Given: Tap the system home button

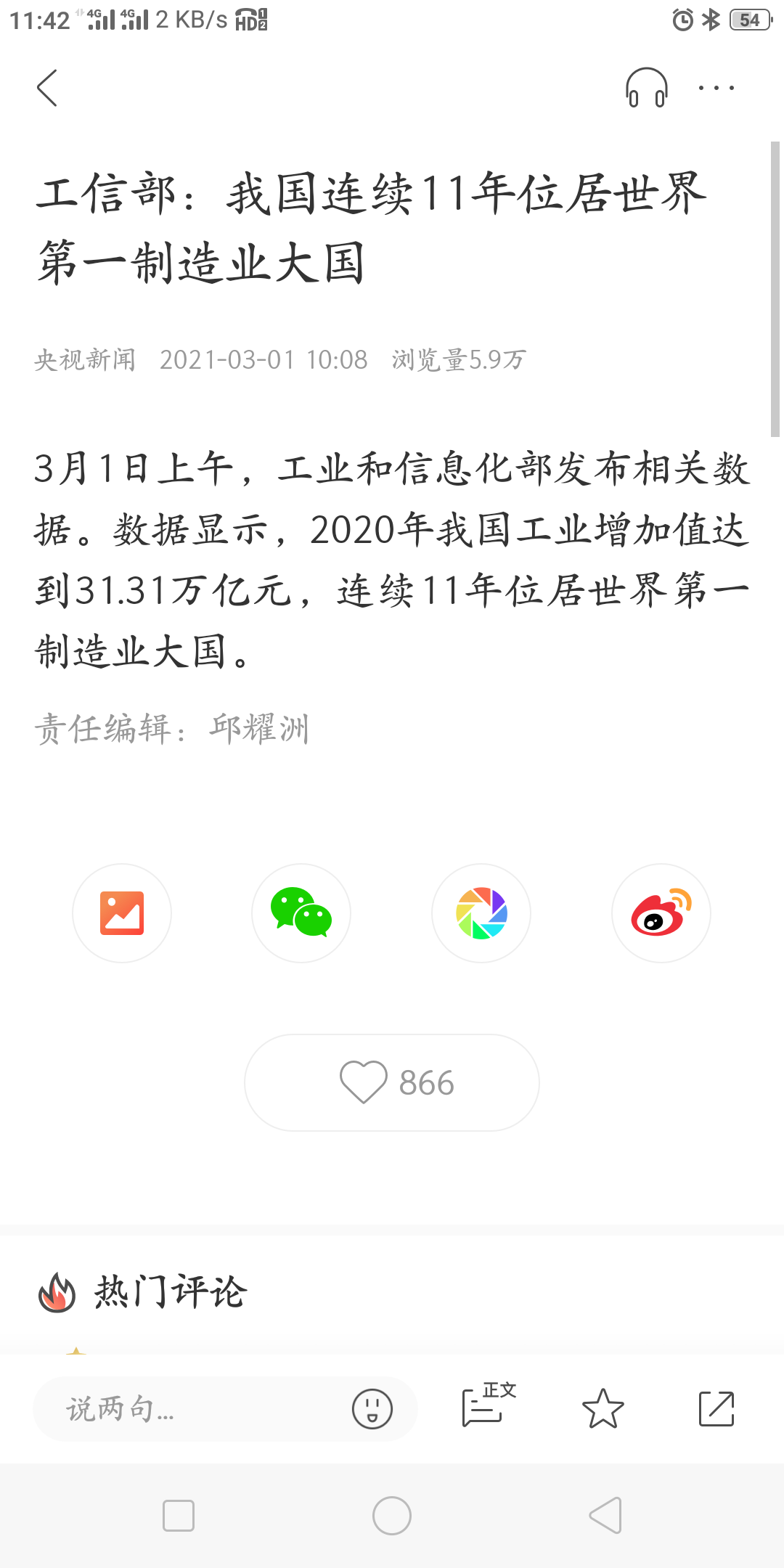Looking at the screenshot, I should point(392,1516).
